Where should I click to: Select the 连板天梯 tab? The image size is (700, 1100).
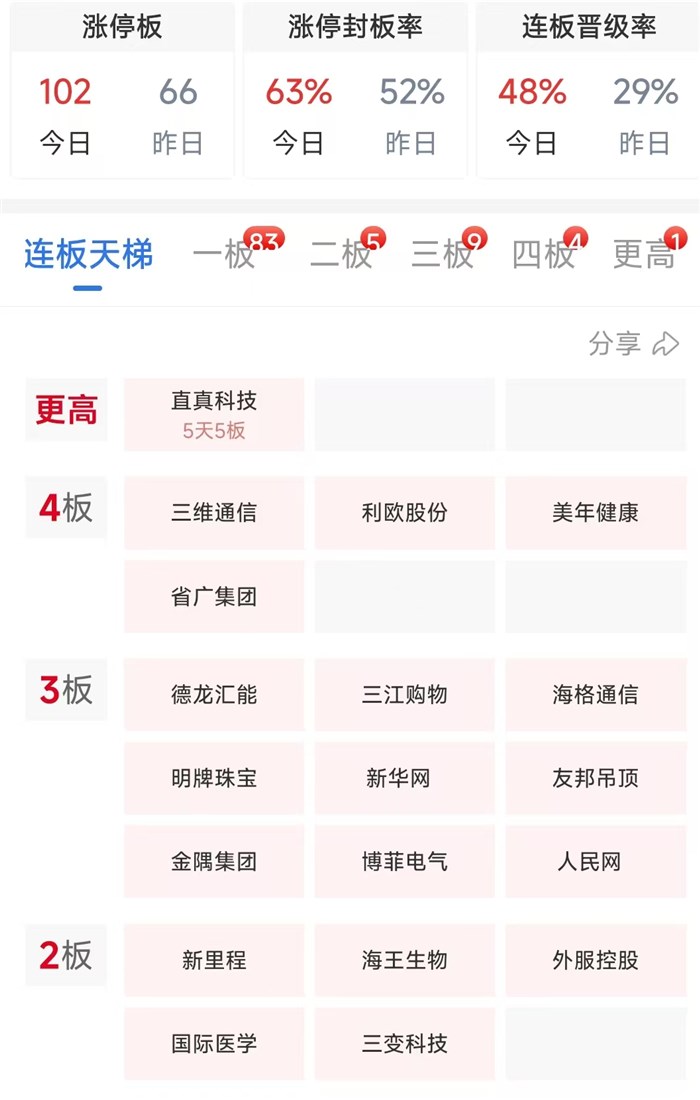[x=88, y=254]
